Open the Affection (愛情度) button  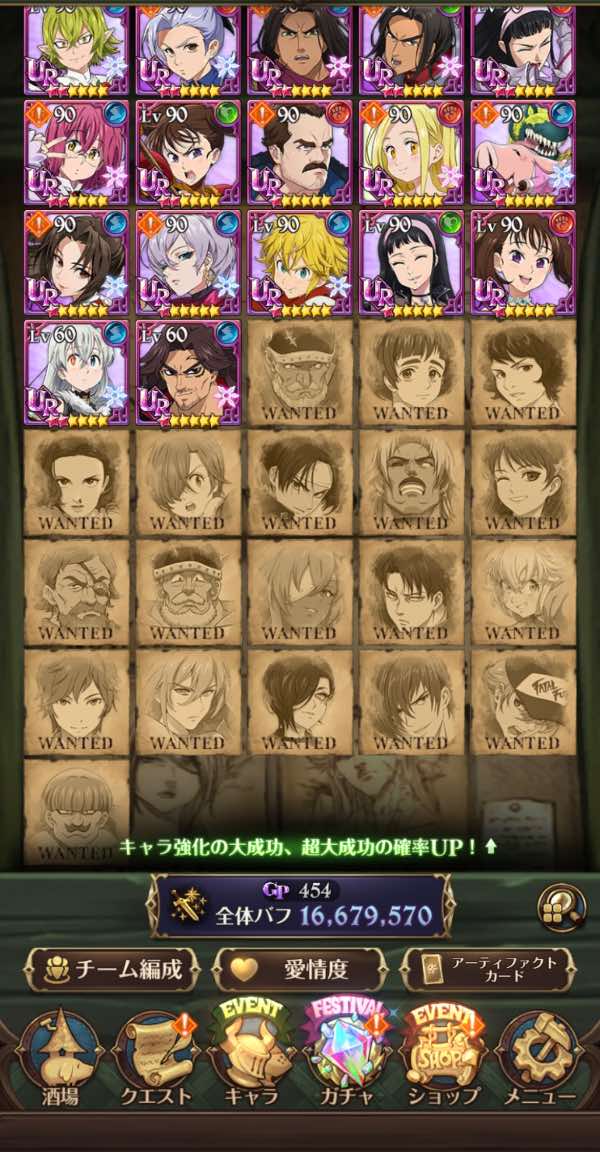(x=300, y=969)
